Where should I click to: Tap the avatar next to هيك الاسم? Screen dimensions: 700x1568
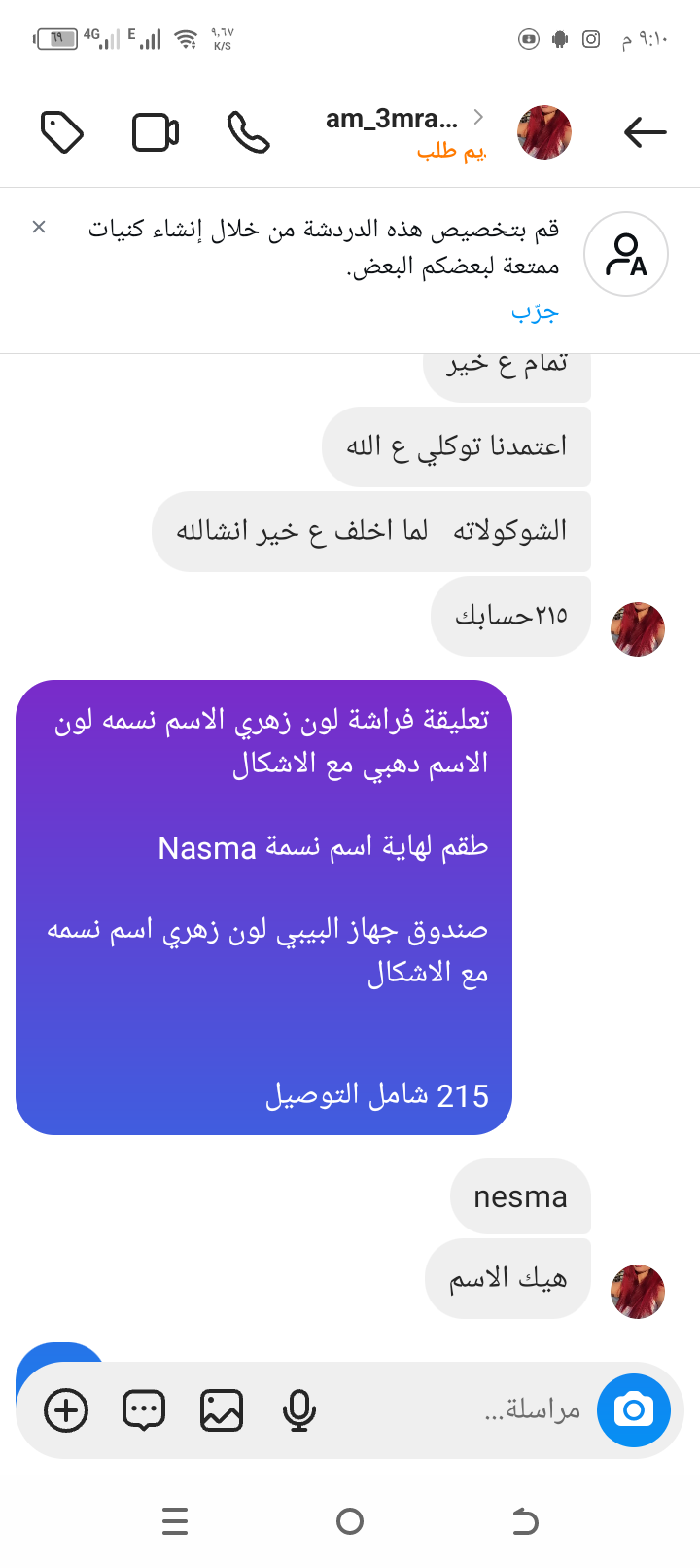(x=638, y=1292)
